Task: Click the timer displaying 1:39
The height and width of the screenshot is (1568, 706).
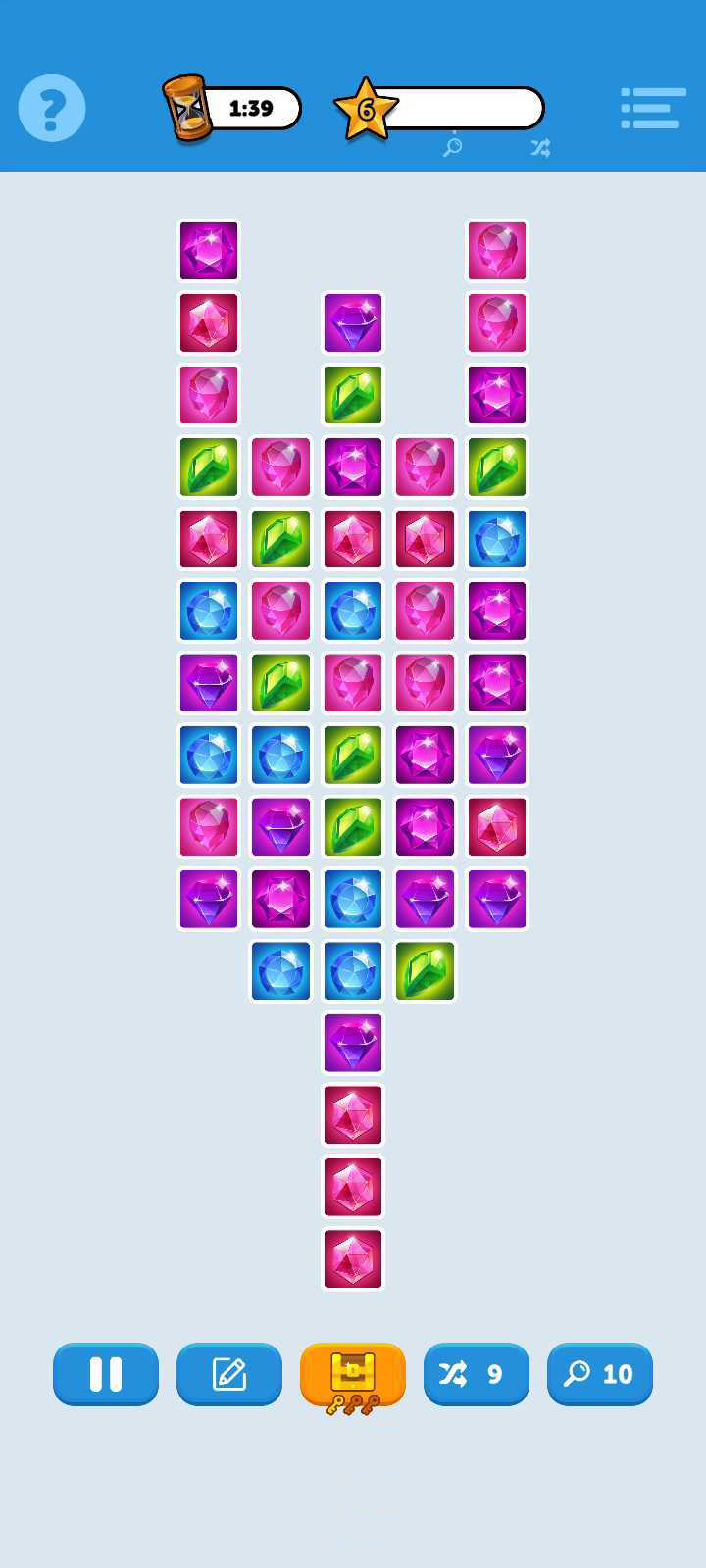Action: click(x=250, y=108)
